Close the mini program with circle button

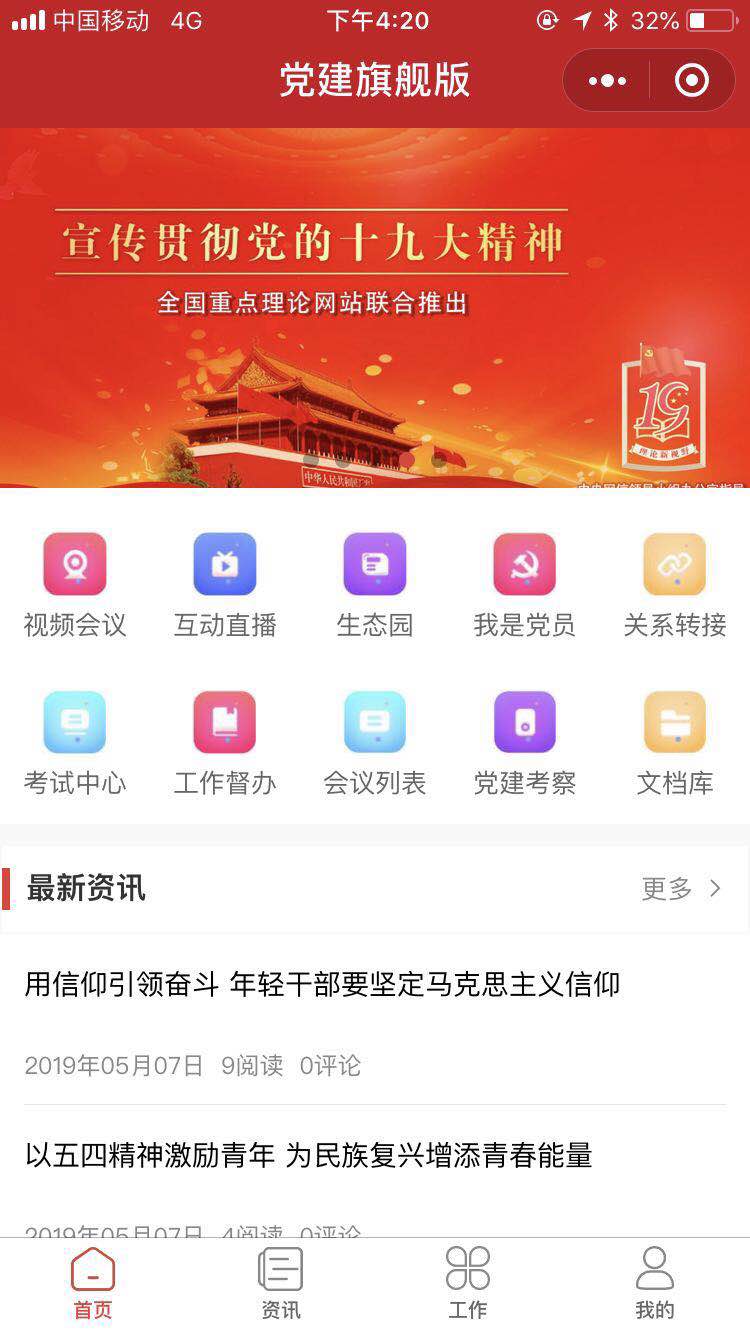(692, 80)
